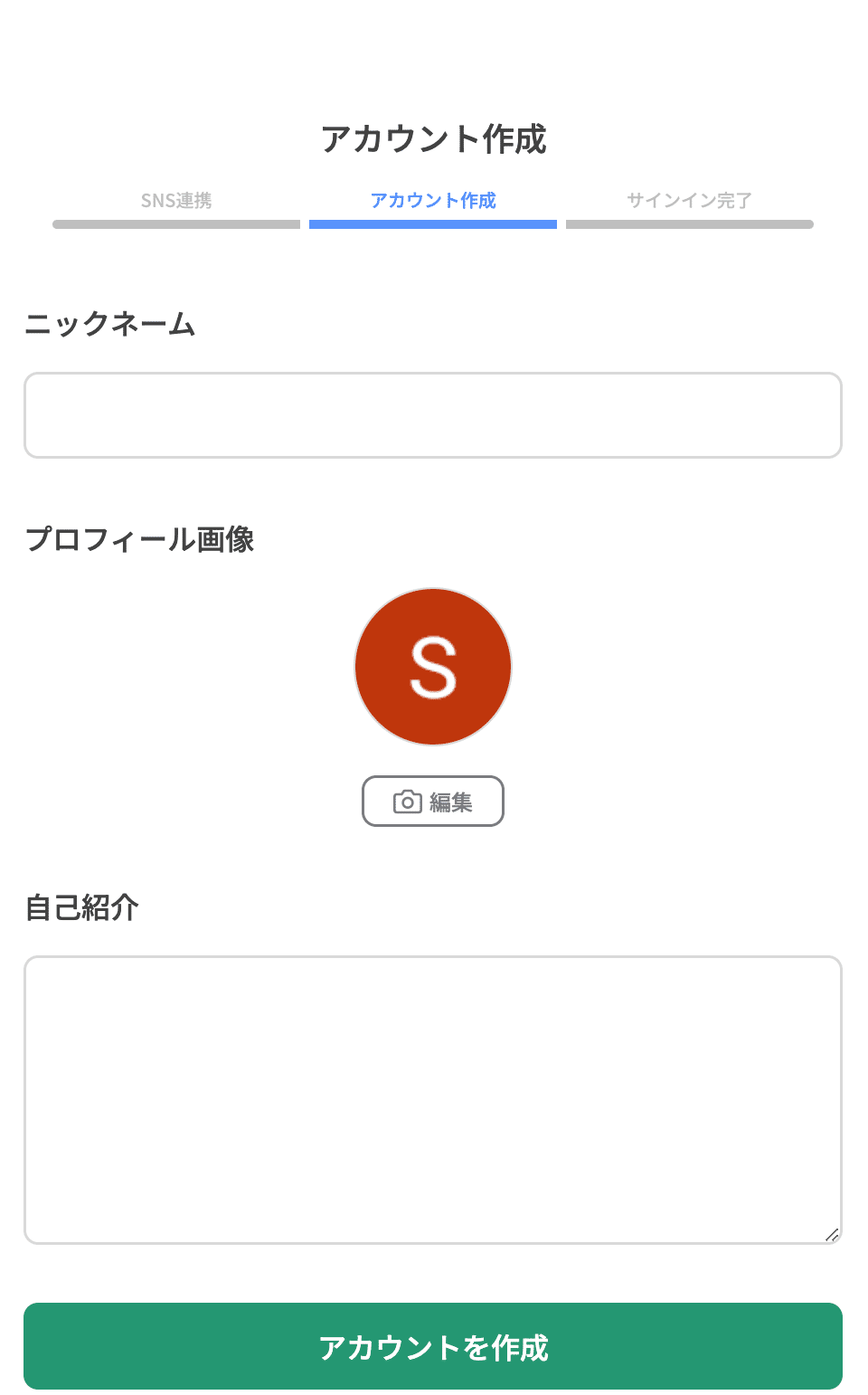Tap the アカウントを作成 button
This screenshot has height=1395, width=868.
433,1346
